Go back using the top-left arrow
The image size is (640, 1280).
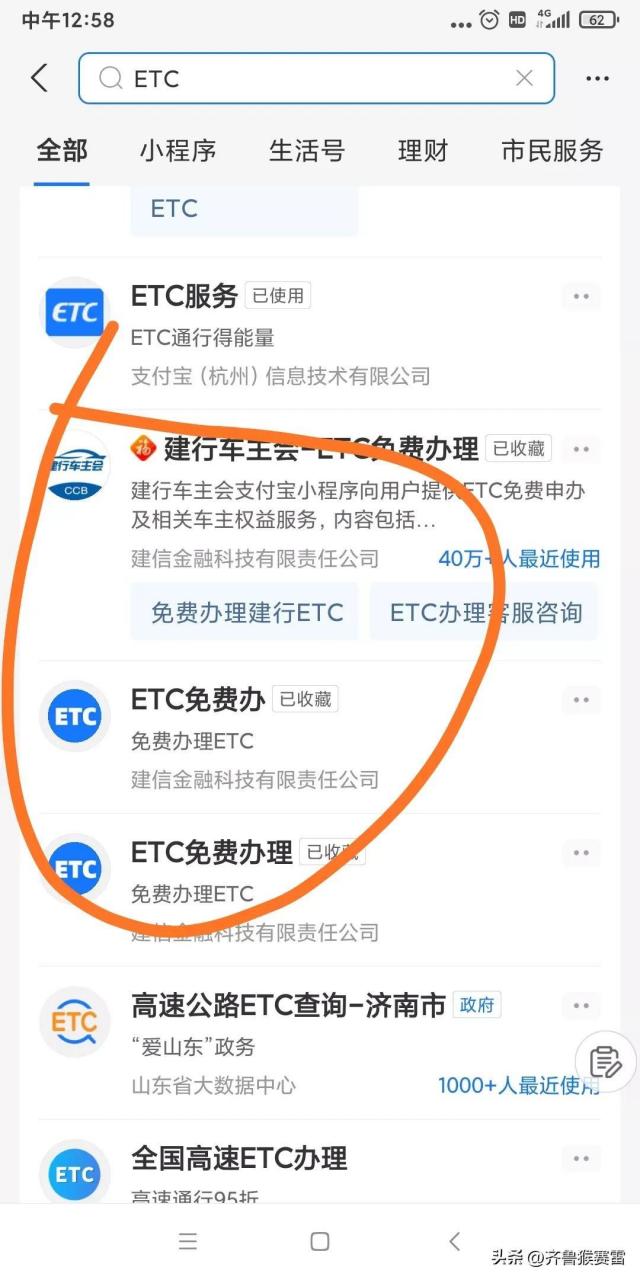click(39, 78)
